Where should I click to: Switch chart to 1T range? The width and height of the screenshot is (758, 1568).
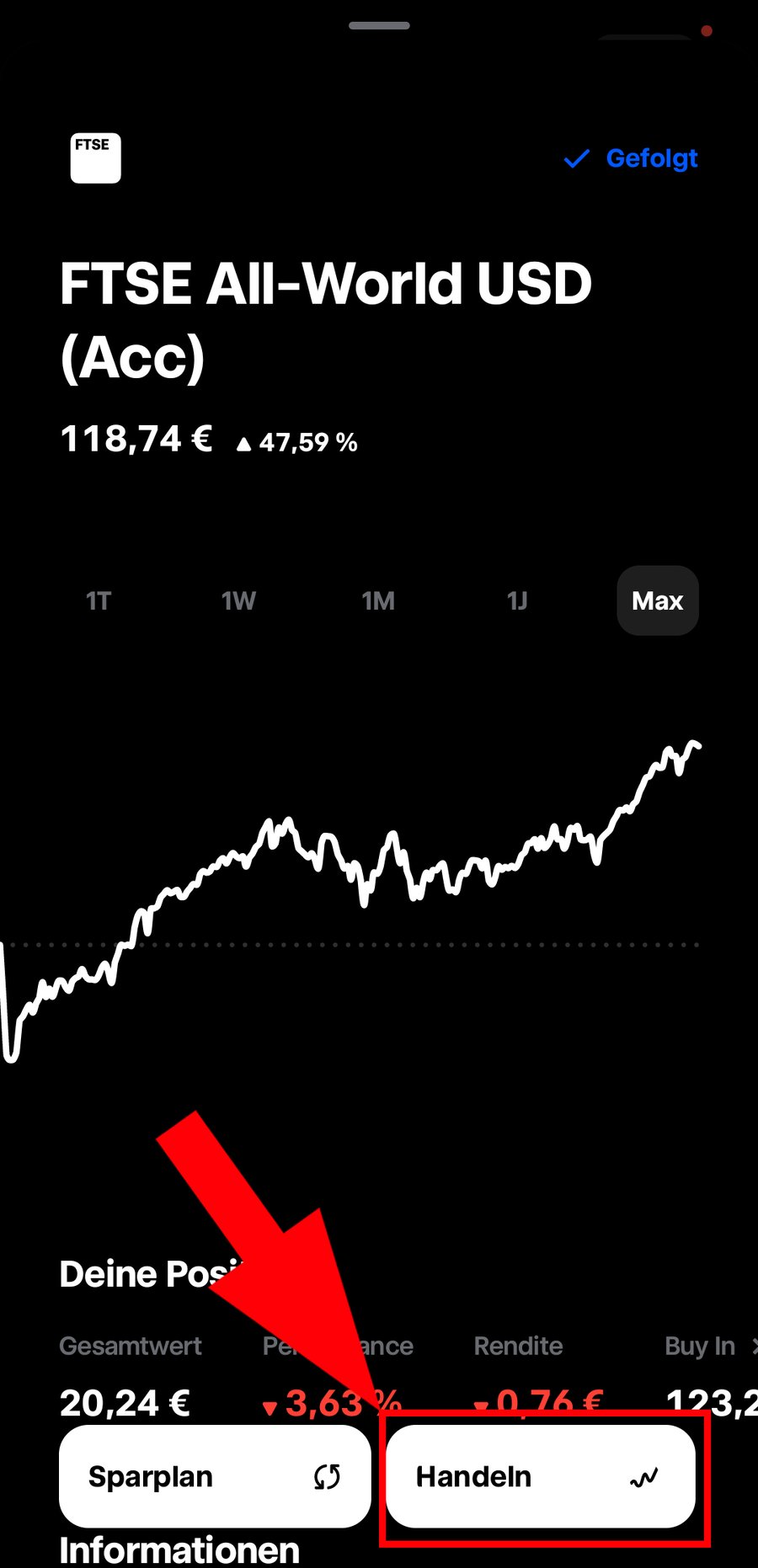[99, 600]
